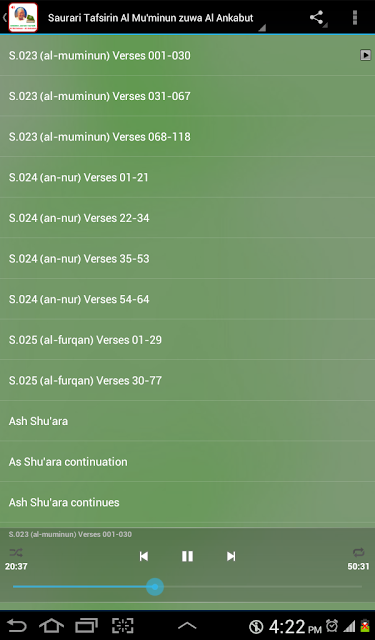This screenshot has height=640, width=375.
Task: Play the Ash Shu'ara track
Action: pos(187,421)
